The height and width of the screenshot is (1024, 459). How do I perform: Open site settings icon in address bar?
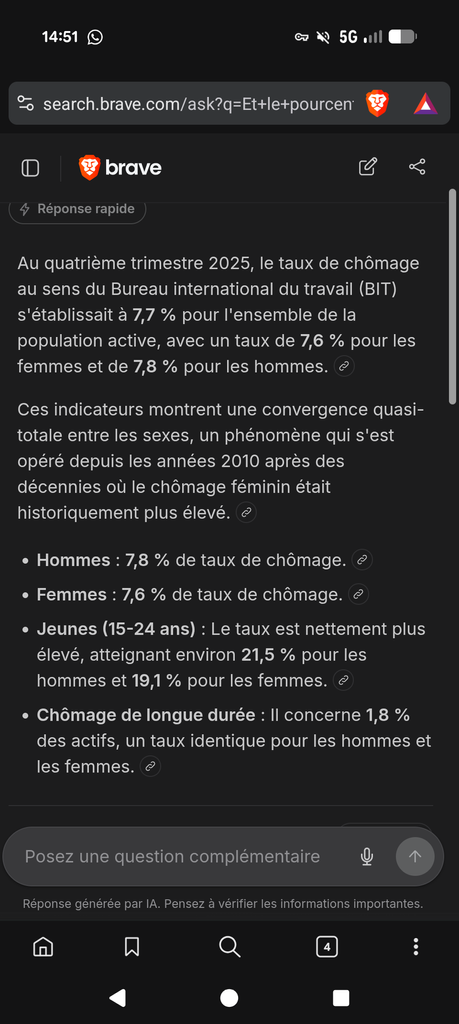(x=25, y=104)
